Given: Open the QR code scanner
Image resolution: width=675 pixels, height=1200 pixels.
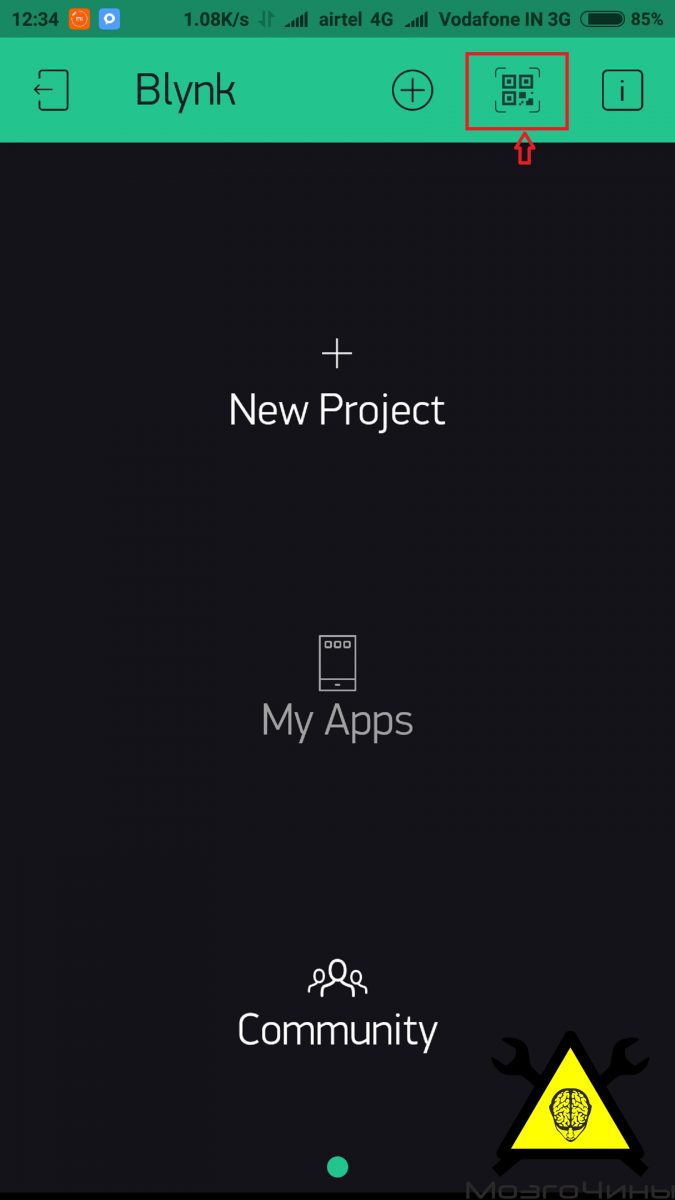Looking at the screenshot, I should tap(517, 91).
